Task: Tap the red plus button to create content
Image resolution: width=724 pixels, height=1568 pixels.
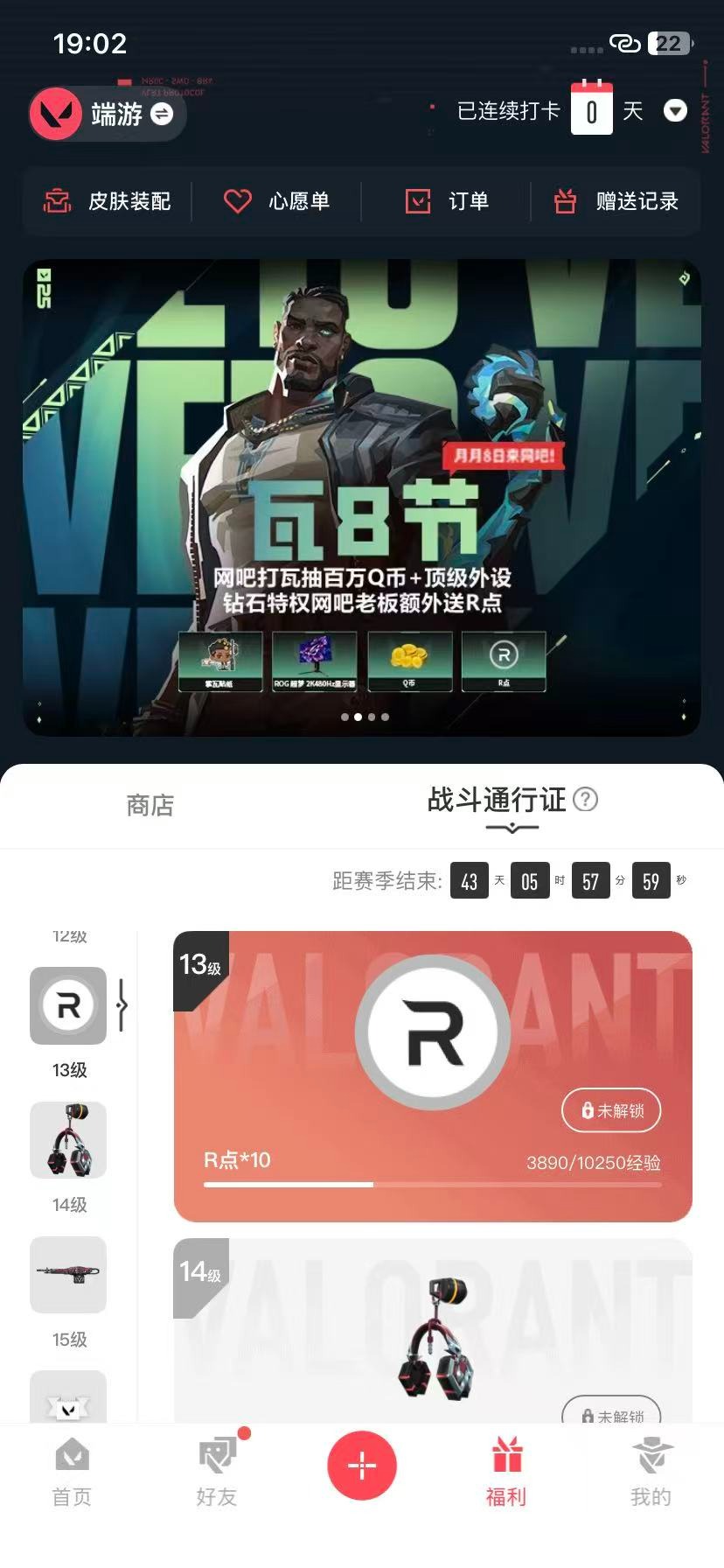Action: tap(362, 1465)
